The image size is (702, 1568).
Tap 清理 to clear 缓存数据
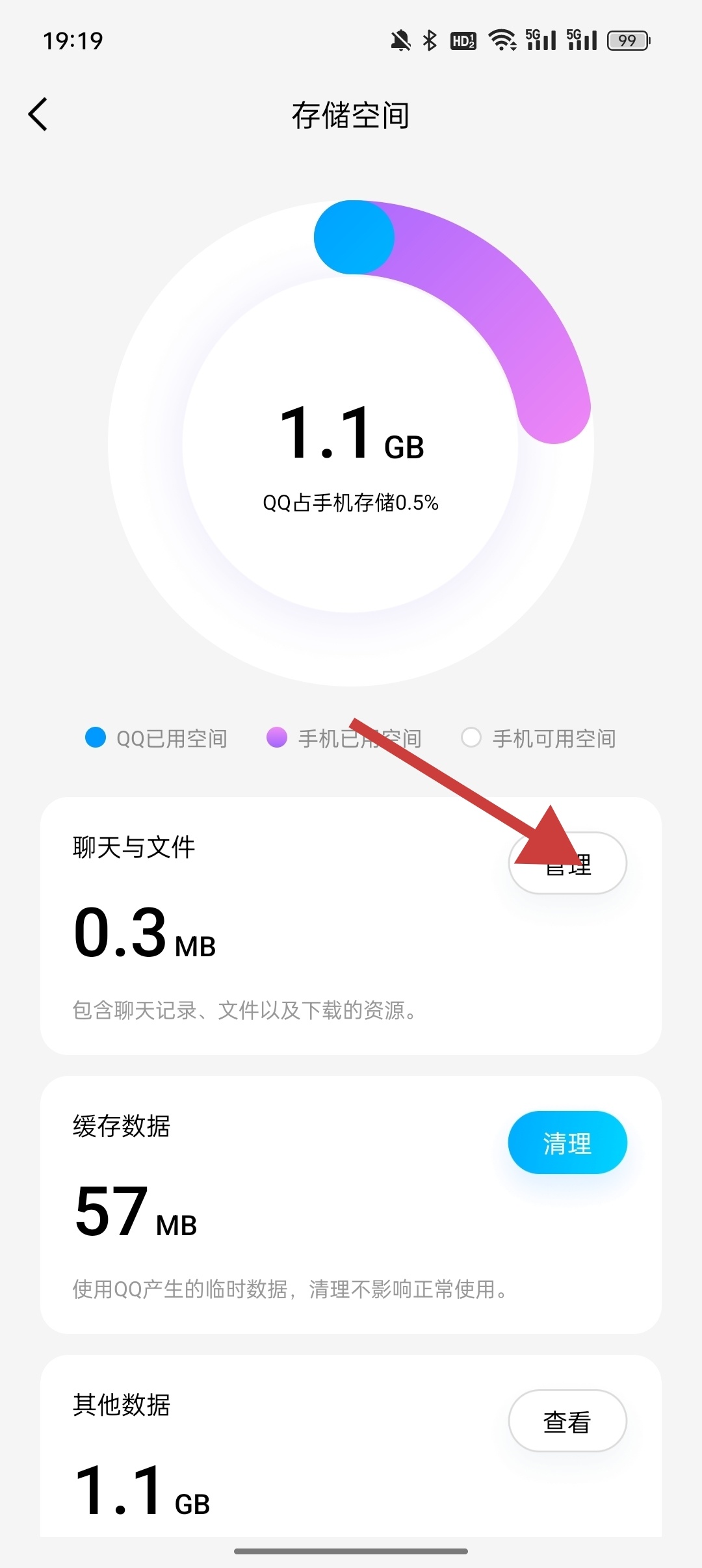coord(567,1143)
